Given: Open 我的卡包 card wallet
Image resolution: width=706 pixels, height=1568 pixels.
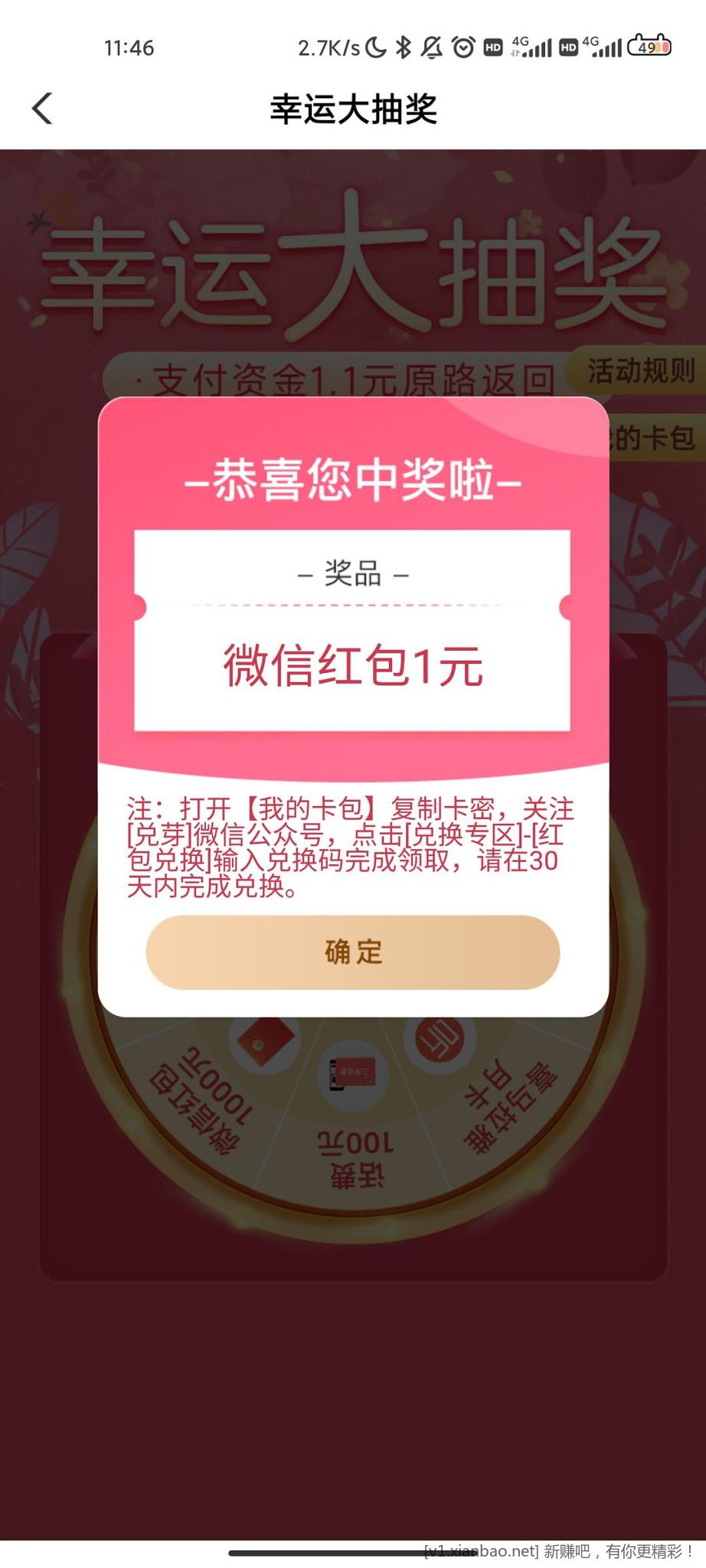Looking at the screenshot, I should coord(655,439).
